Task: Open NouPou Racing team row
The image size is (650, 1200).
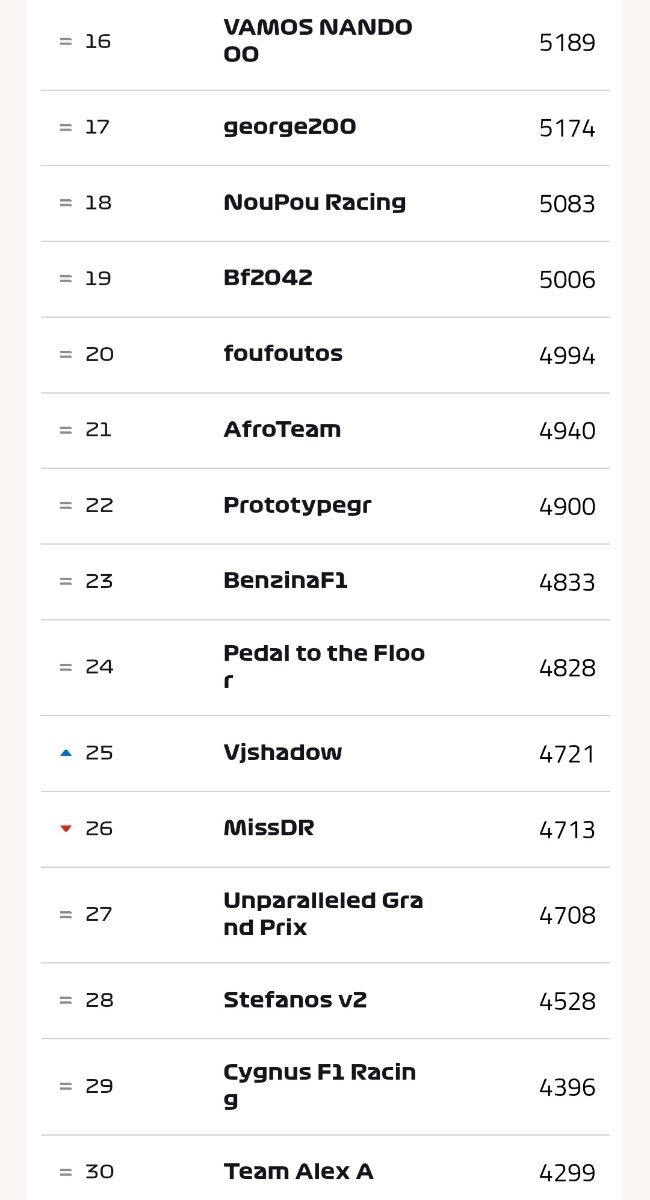Action: pos(325,203)
